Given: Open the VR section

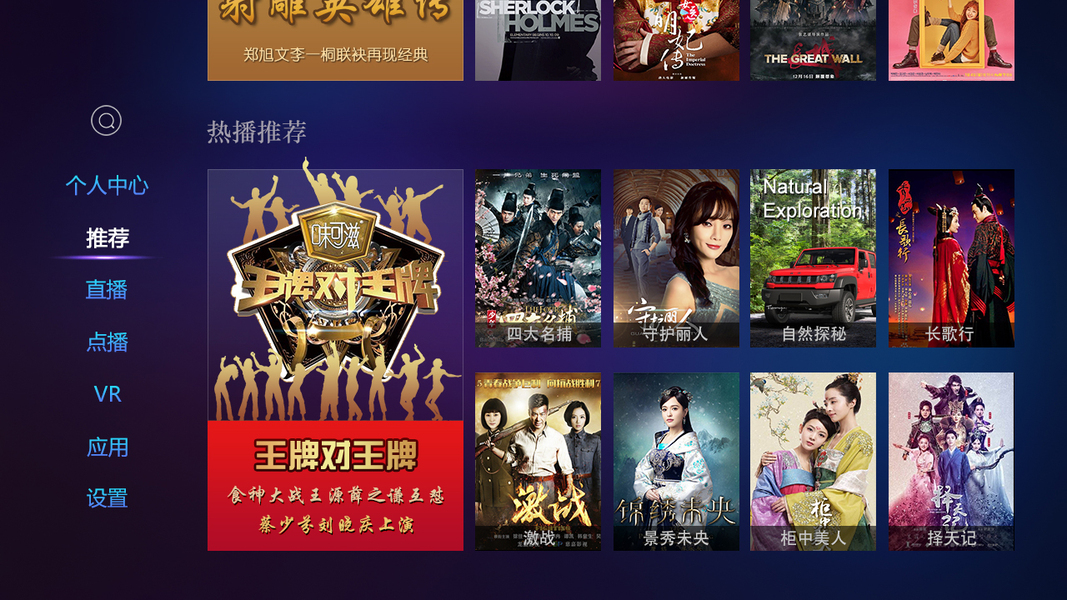Looking at the screenshot, I should click(x=107, y=394).
